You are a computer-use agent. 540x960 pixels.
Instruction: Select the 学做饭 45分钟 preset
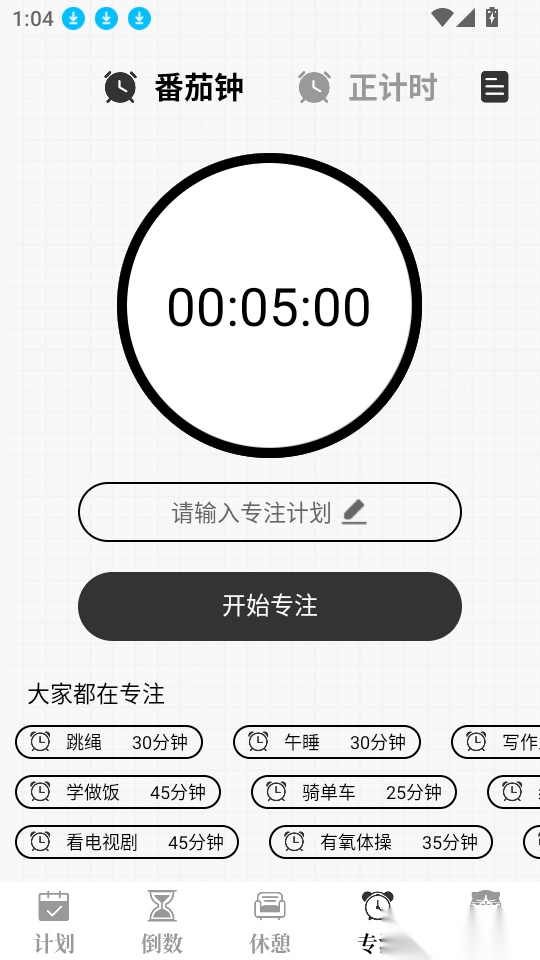[118, 792]
